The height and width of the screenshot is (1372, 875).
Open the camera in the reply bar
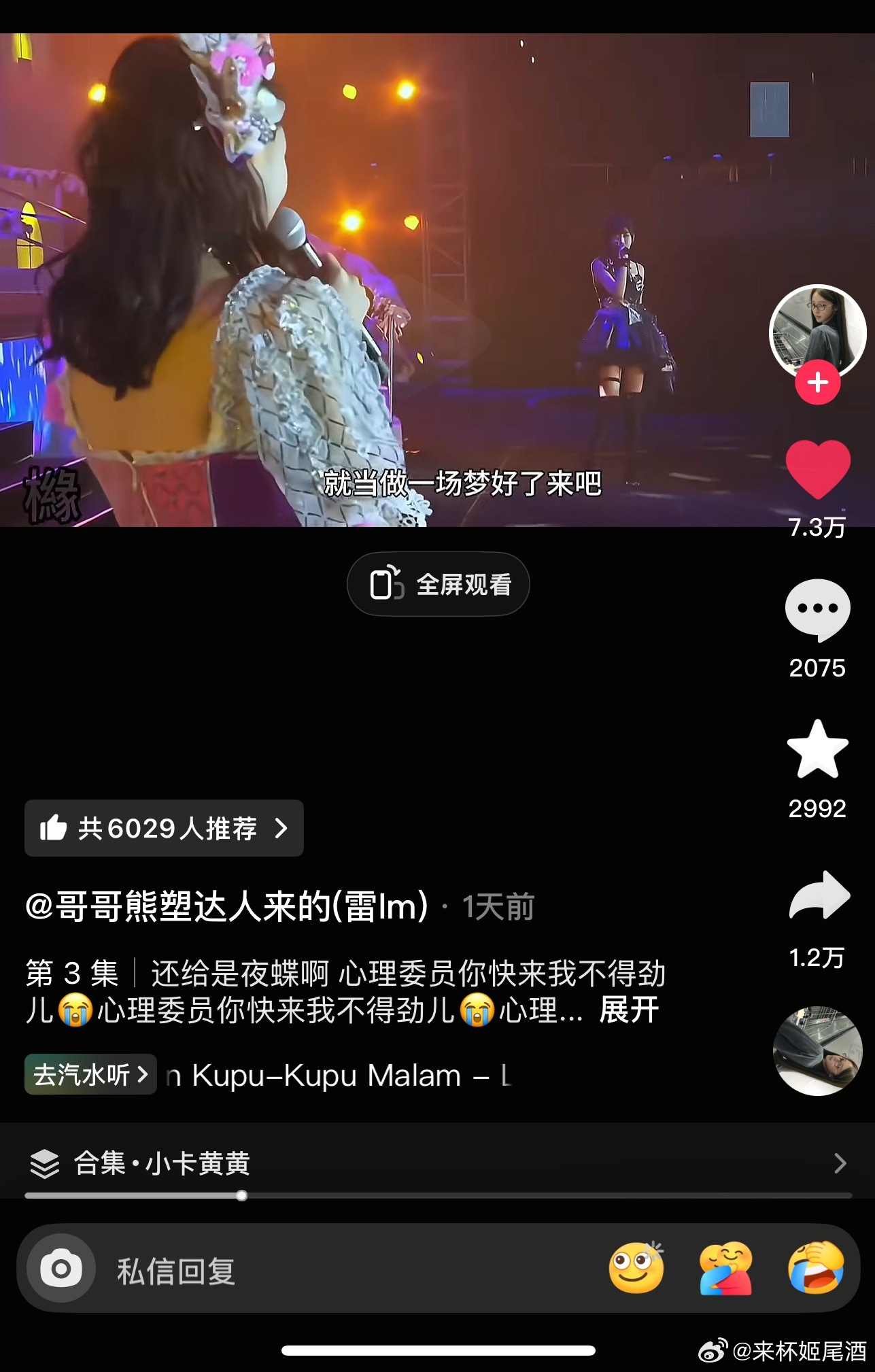click(x=61, y=1269)
